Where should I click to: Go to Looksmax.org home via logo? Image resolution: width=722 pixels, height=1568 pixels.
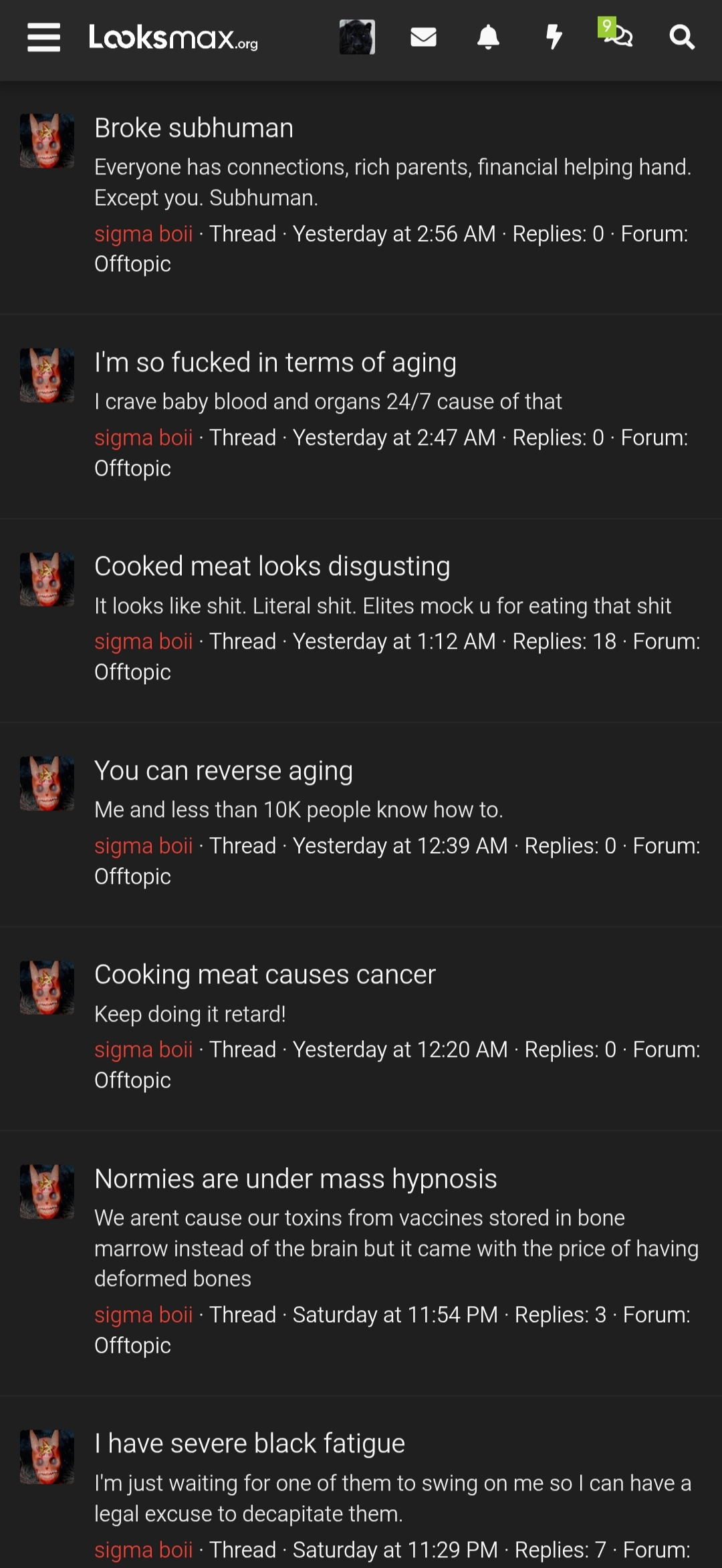click(x=174, y=37)
